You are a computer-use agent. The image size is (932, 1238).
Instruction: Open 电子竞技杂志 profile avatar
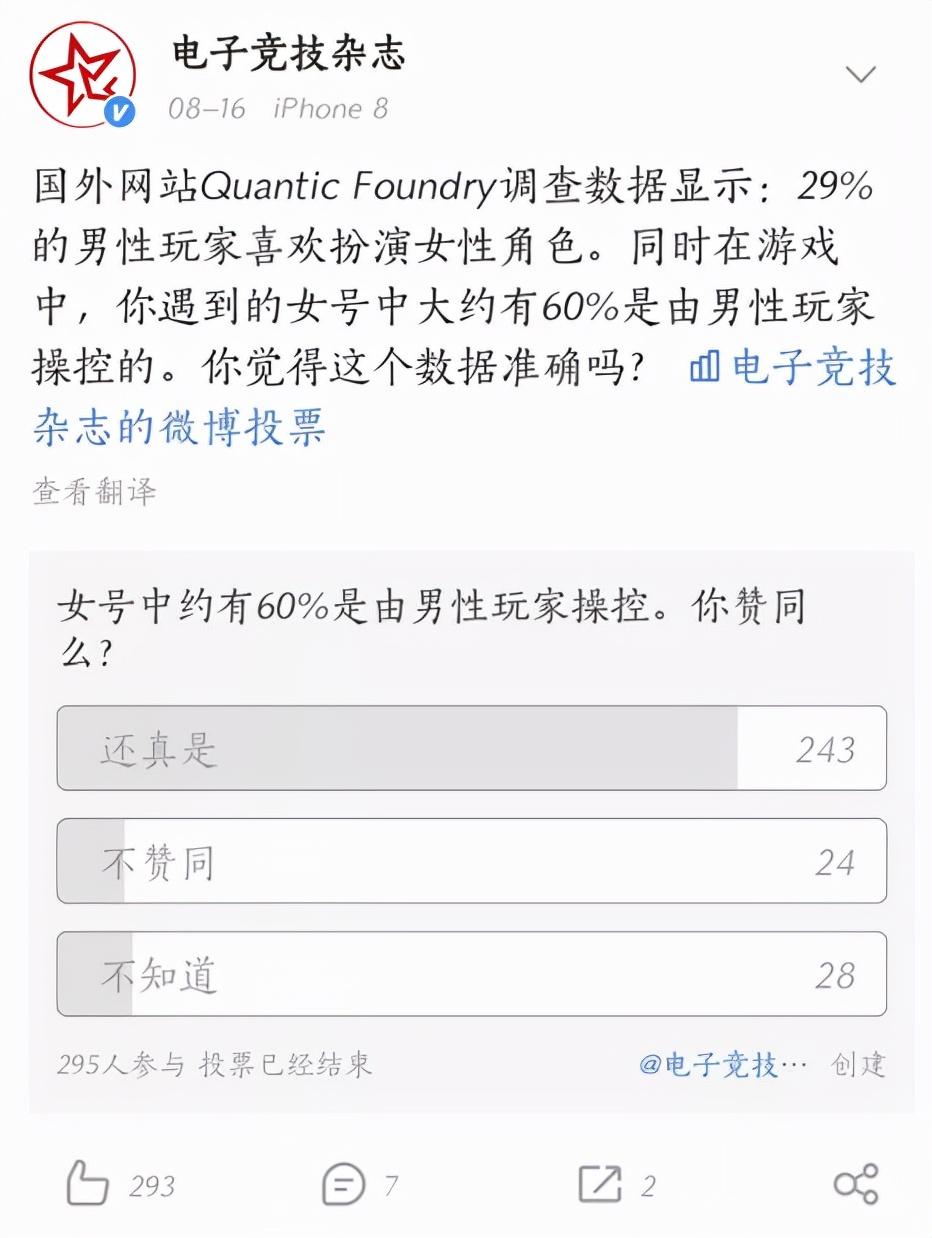(82, 74)
